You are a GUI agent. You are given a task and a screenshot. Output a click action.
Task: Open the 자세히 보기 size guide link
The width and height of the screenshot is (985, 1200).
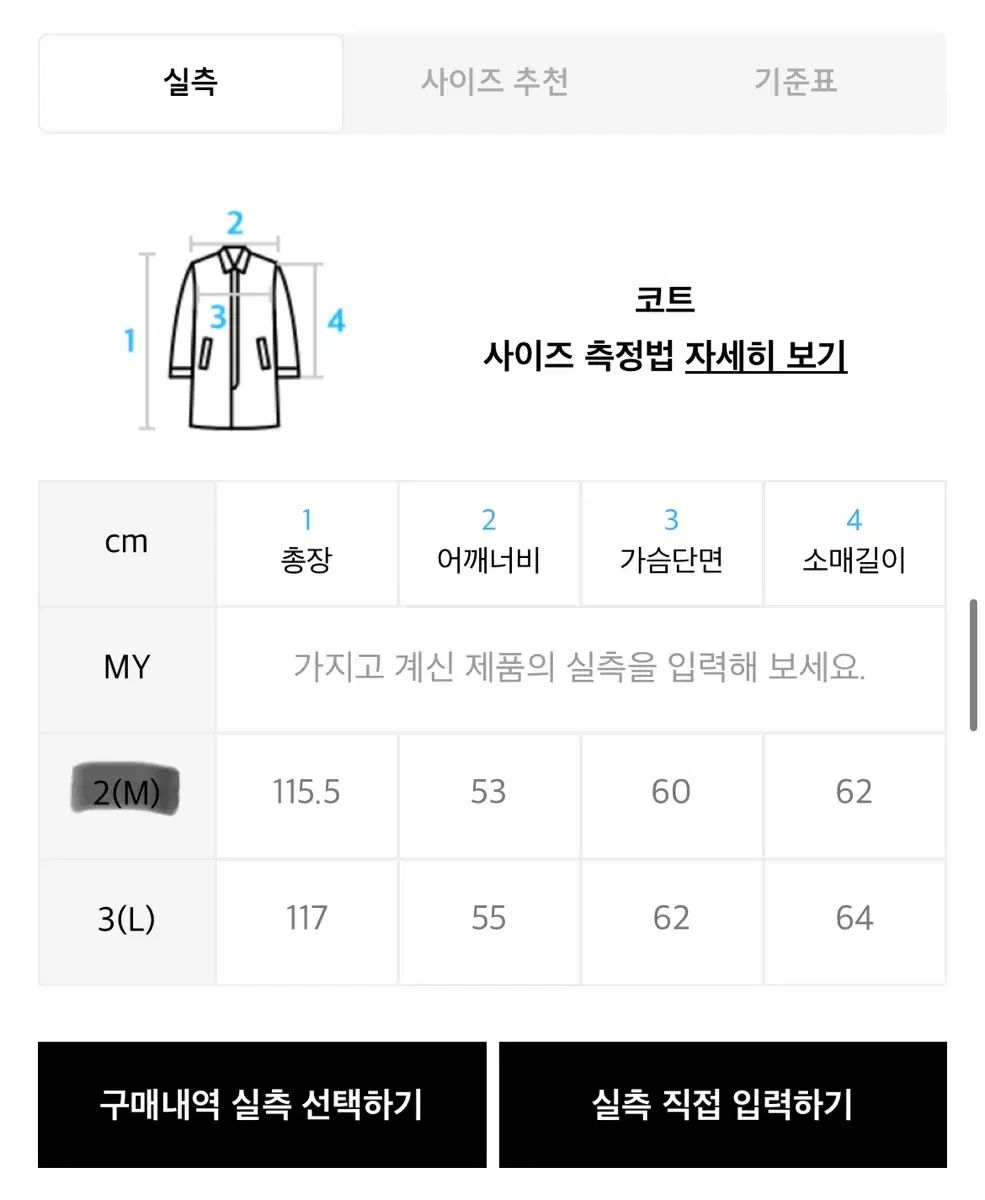click(766, 355)
